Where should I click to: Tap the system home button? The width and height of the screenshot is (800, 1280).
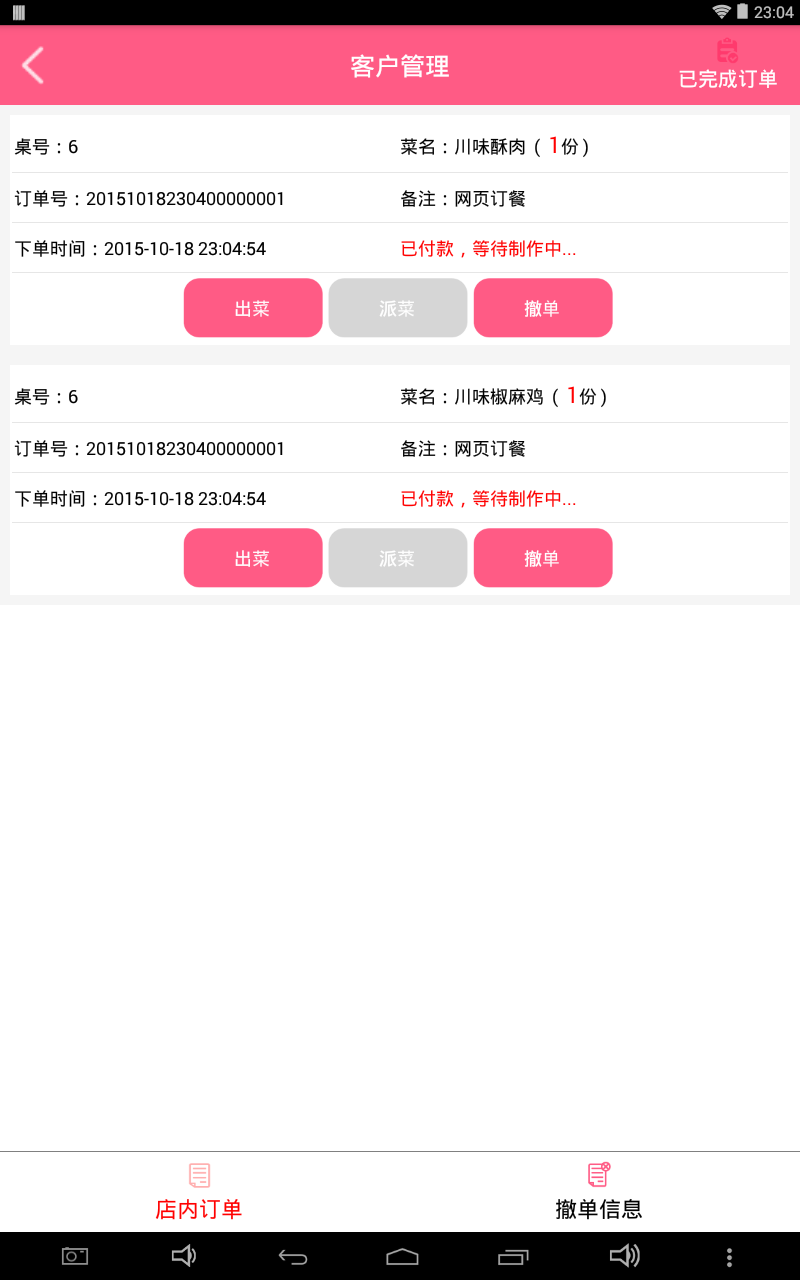tap(402, 1257)
